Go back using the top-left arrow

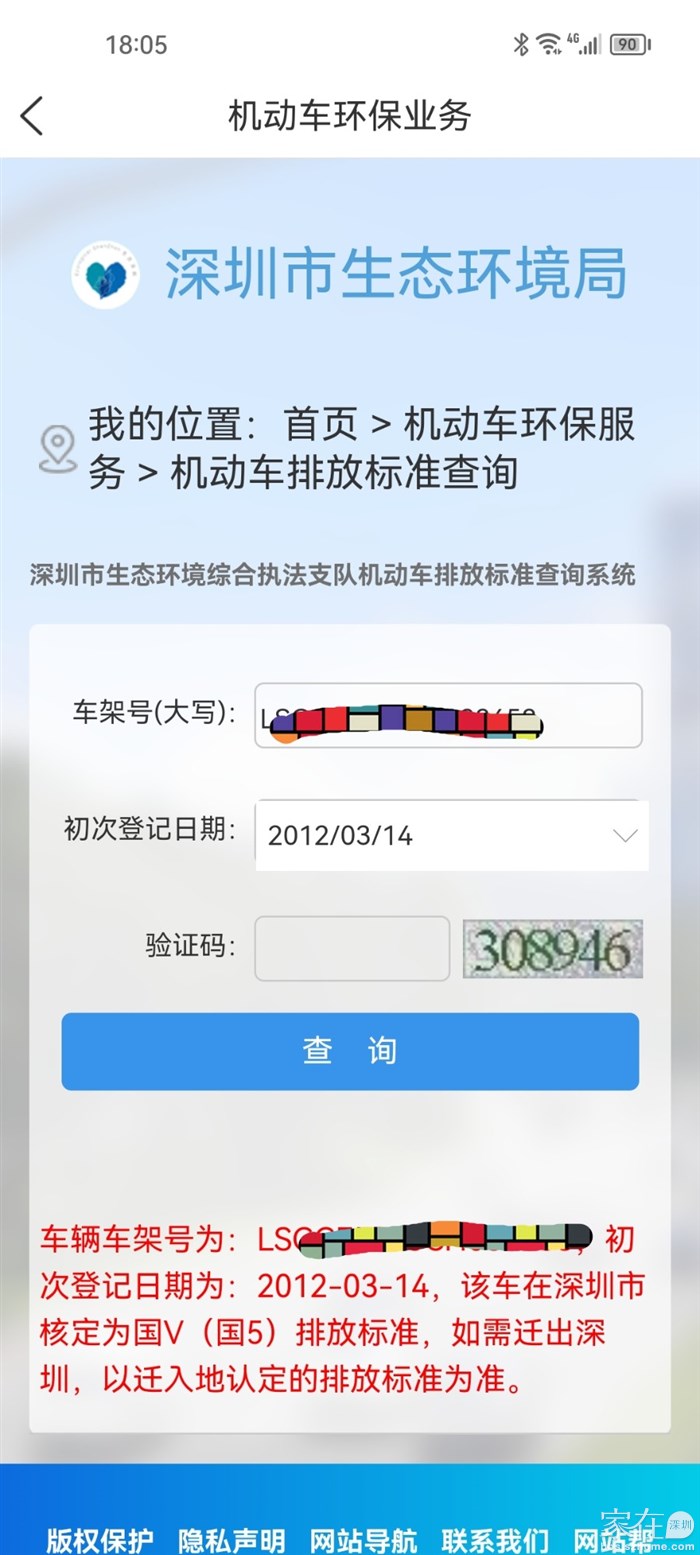tap(32, 116)
